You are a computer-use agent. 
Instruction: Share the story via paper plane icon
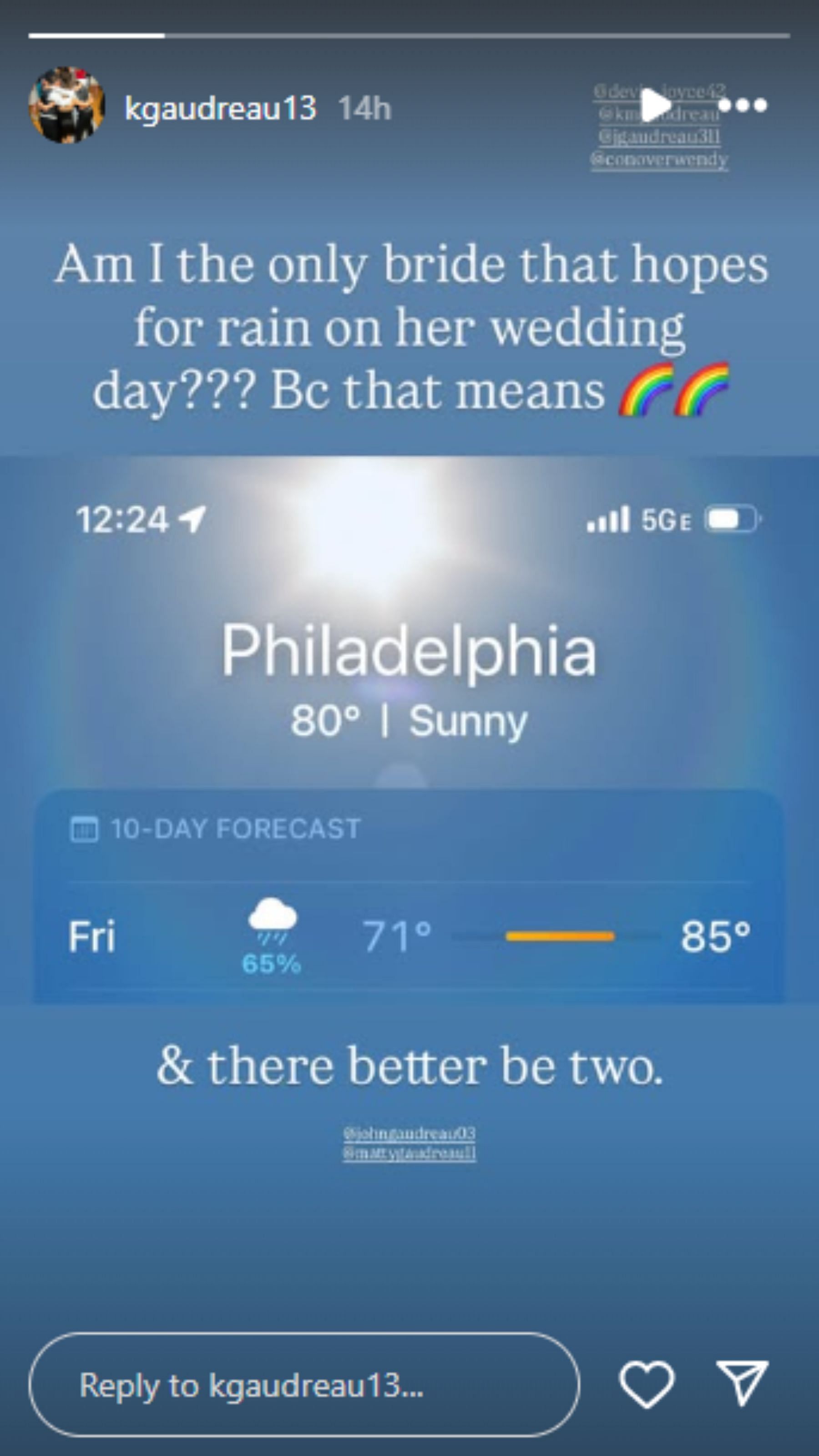pos(742,1383)
